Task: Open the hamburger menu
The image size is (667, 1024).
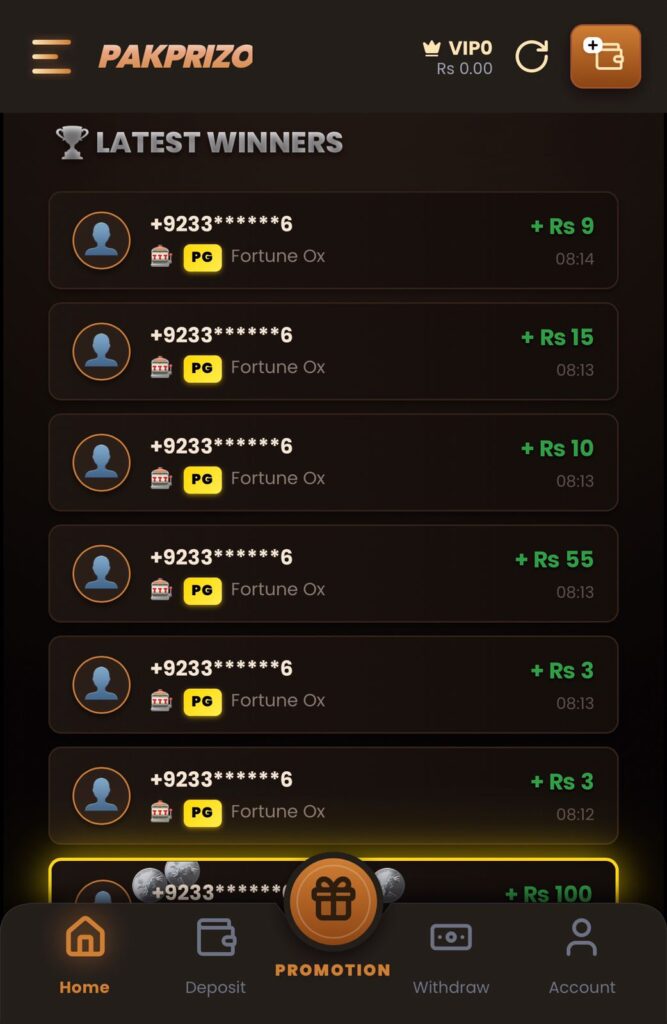Action: [x=51, y=56]
